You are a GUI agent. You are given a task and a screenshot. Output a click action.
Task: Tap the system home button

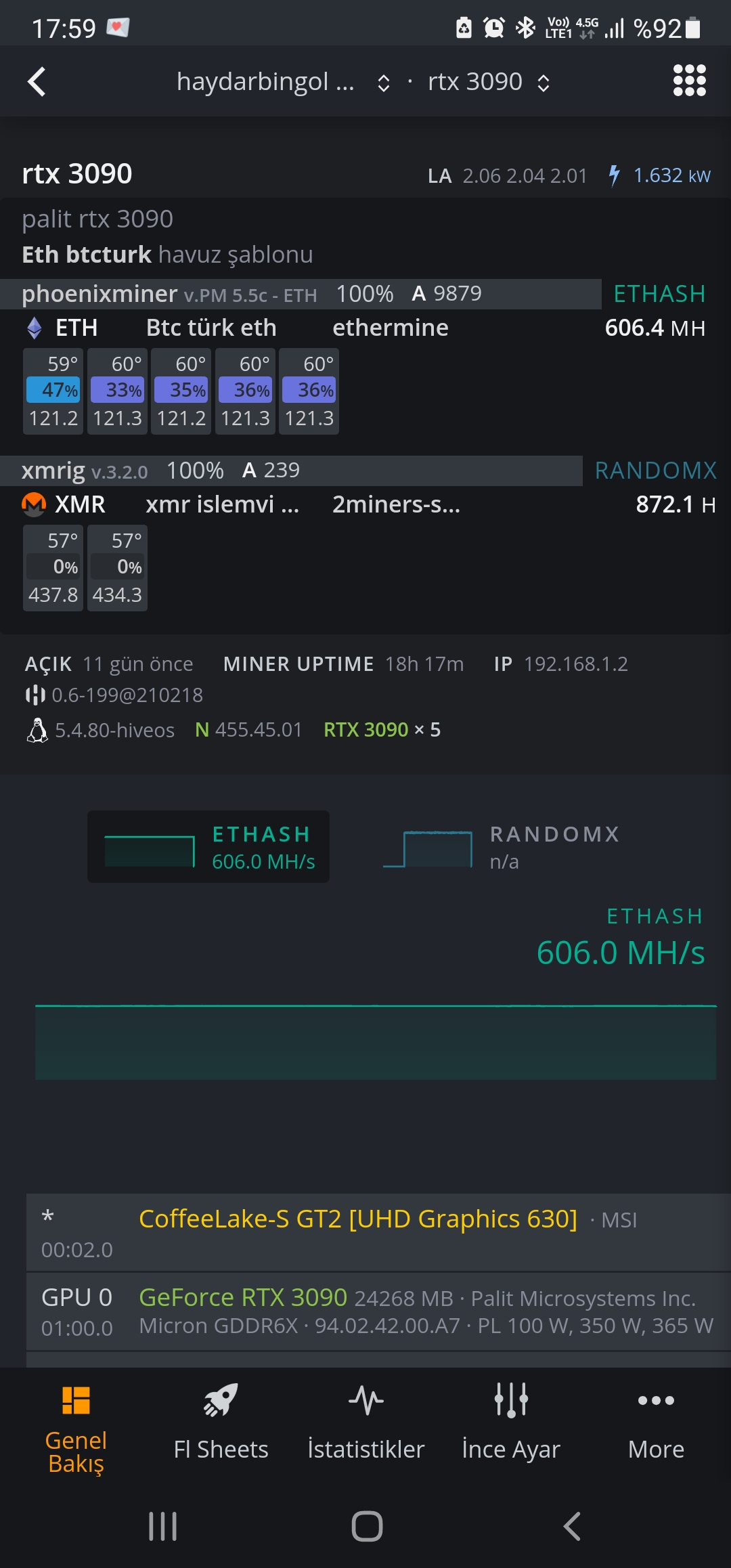(367, 1526)
